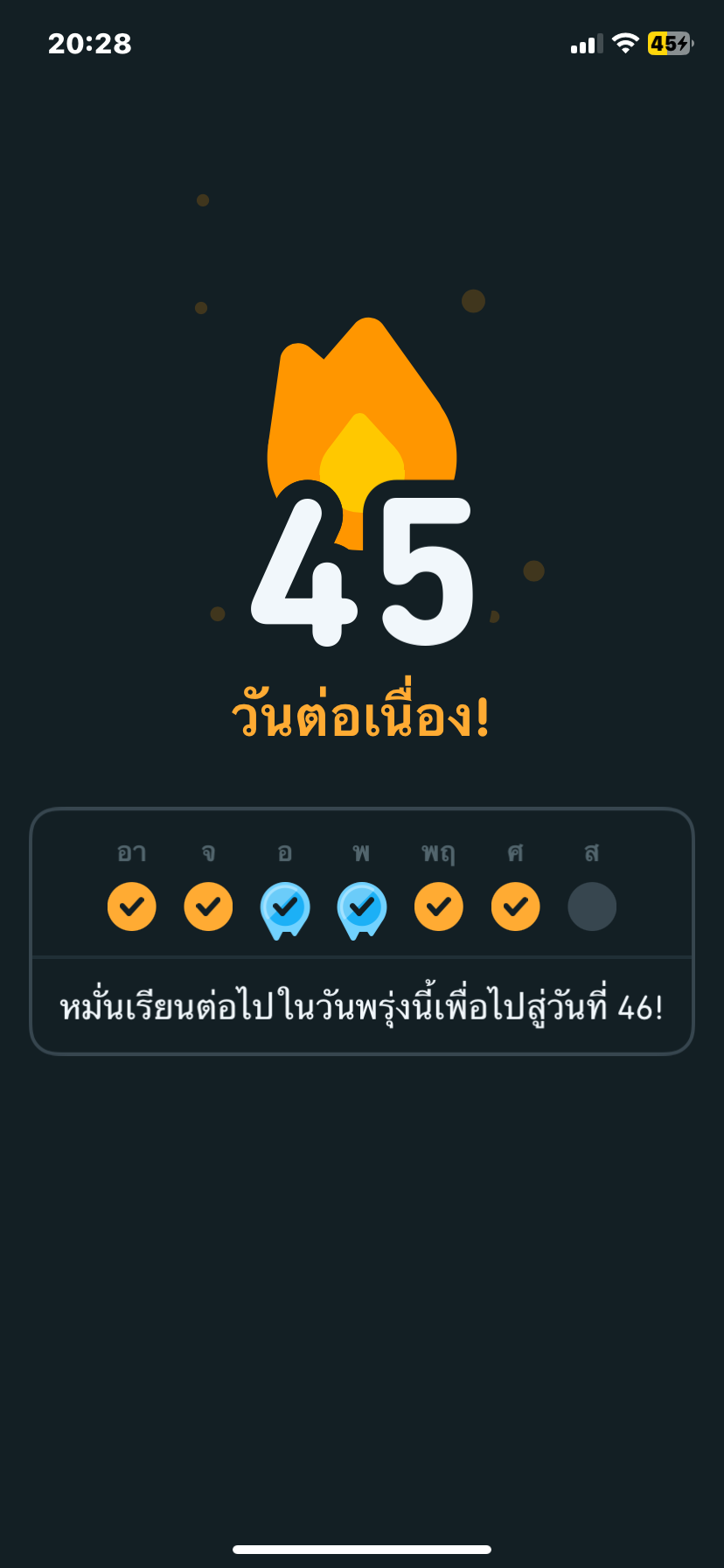This screenshot has height=1568, width=724.
Task: Toggle the Friday completion marker
Action: click(x=515, y=906)
